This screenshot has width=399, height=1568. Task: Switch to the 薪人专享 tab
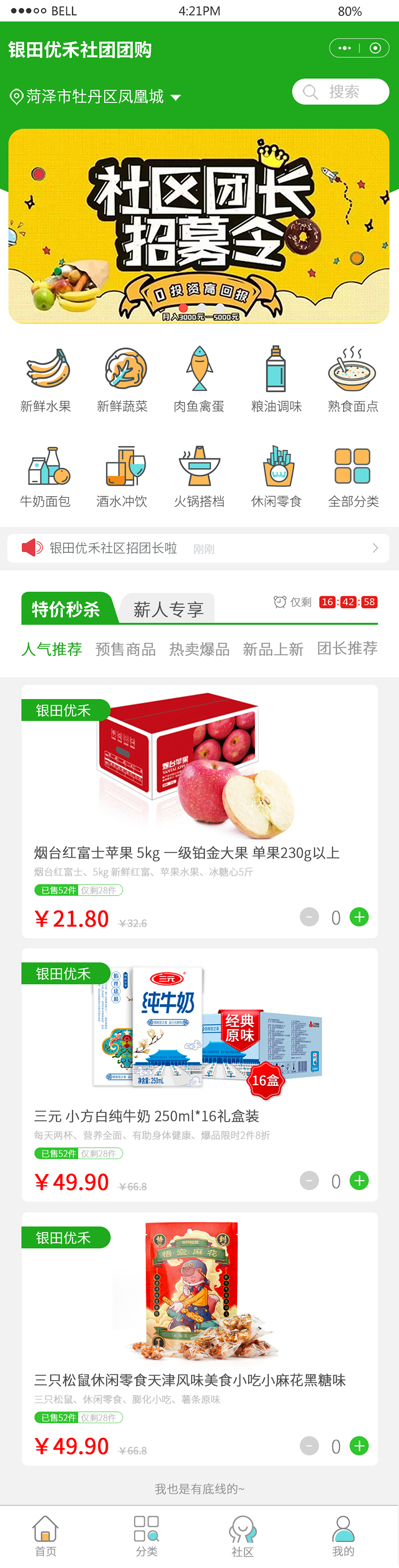tap(169, 609)
